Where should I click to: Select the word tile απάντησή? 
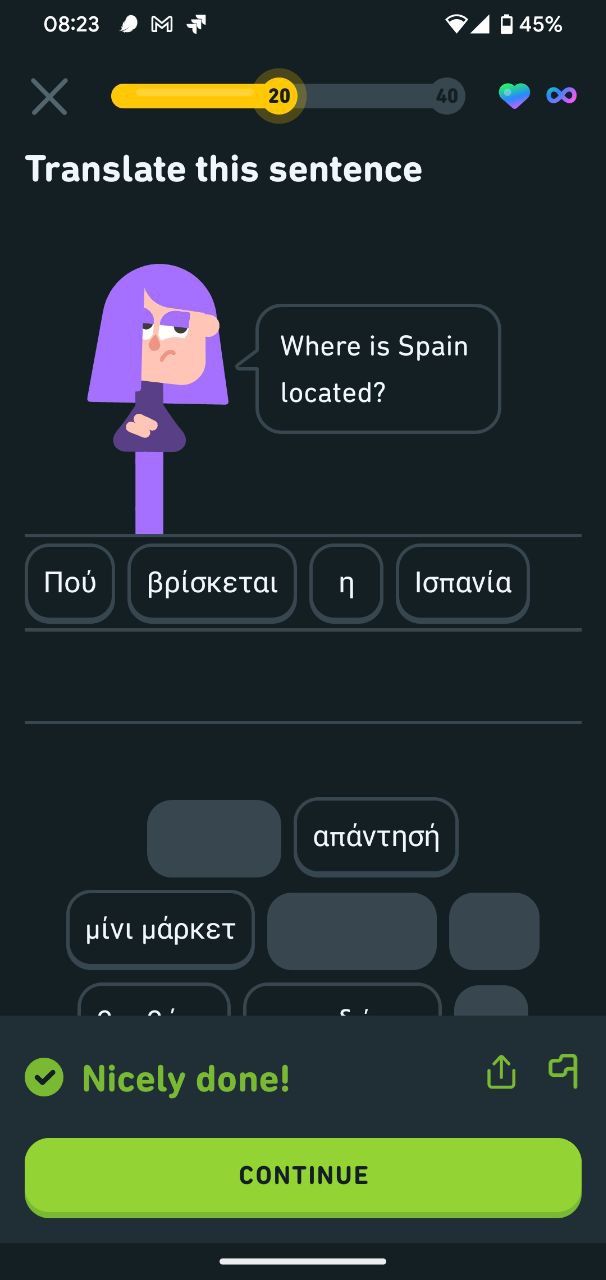point(376,836)
